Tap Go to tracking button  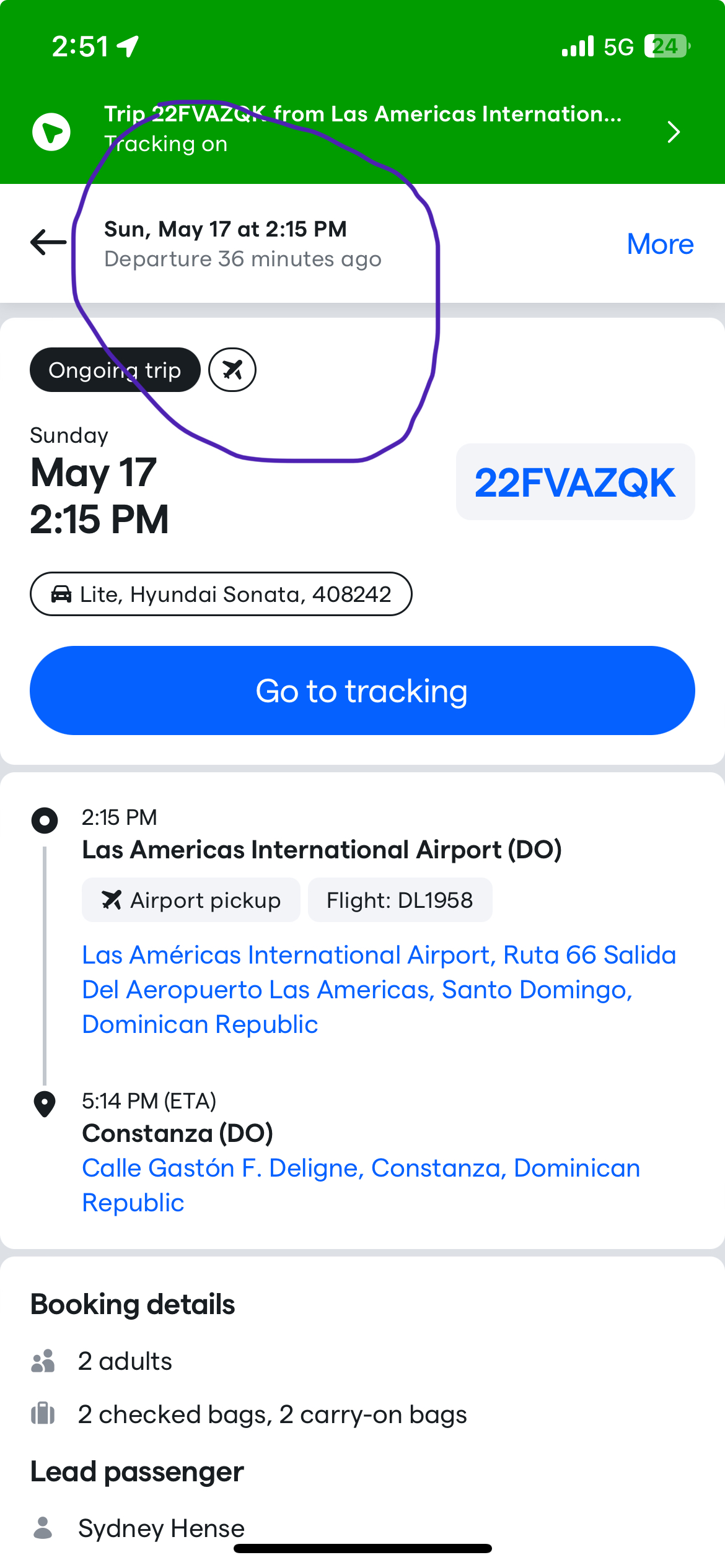362,690
